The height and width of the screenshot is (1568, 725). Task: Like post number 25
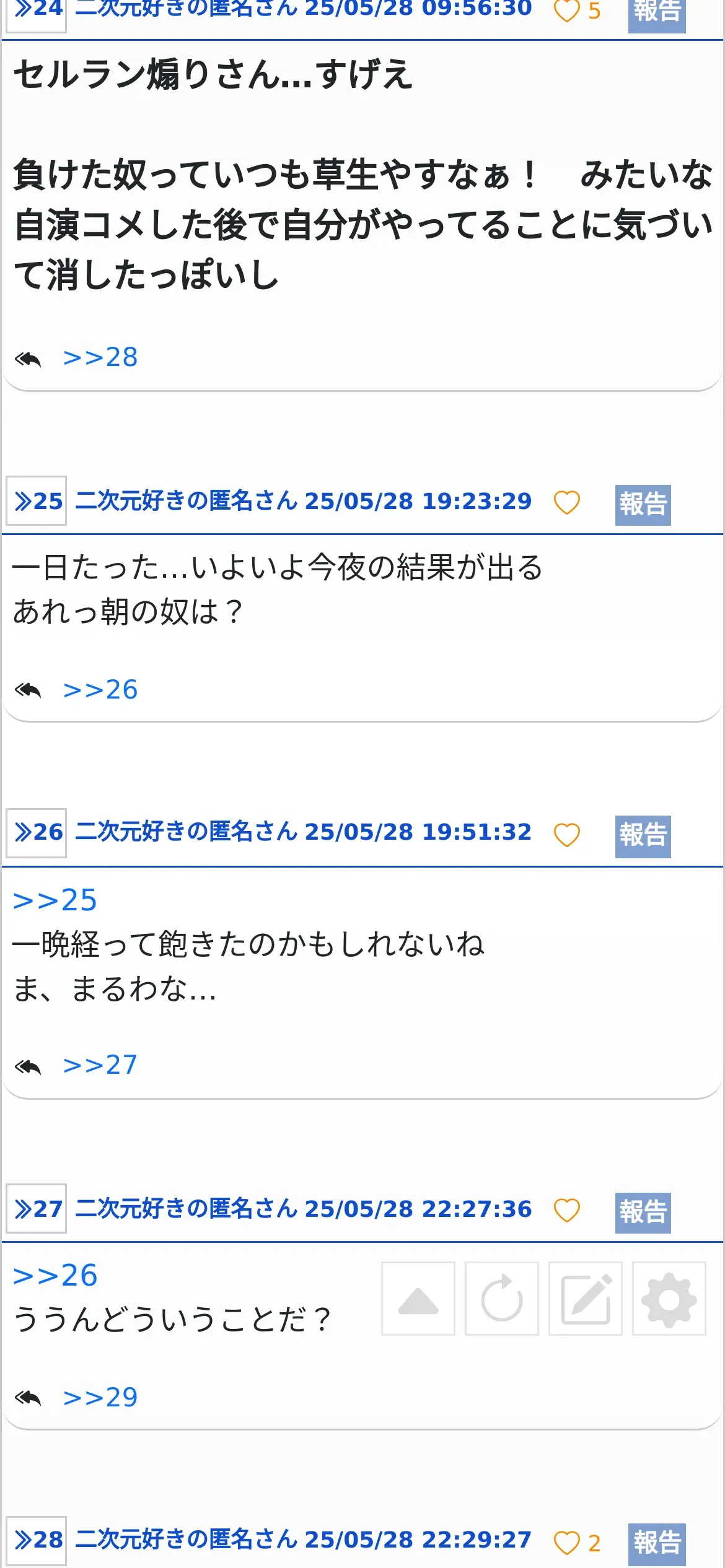coord(566,502)
